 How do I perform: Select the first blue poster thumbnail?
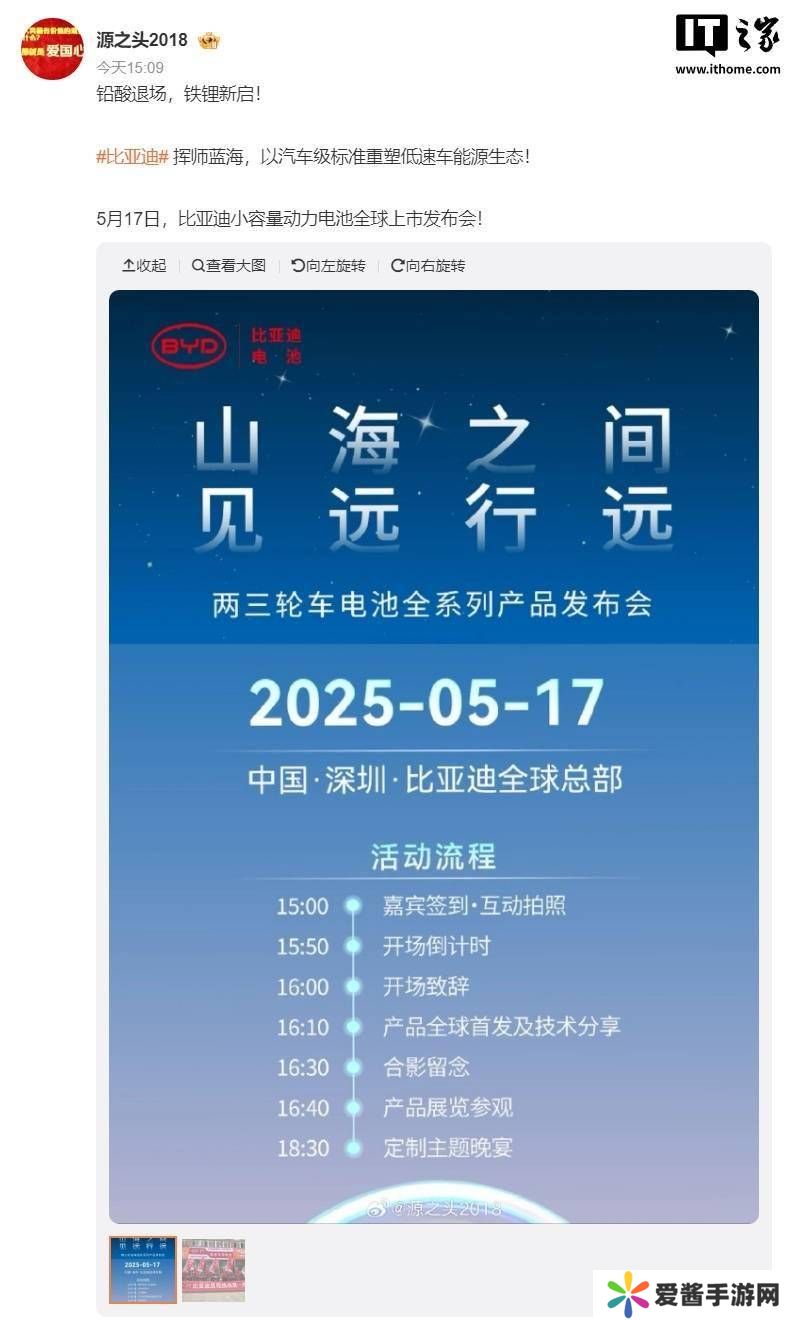click(143, 1270)
